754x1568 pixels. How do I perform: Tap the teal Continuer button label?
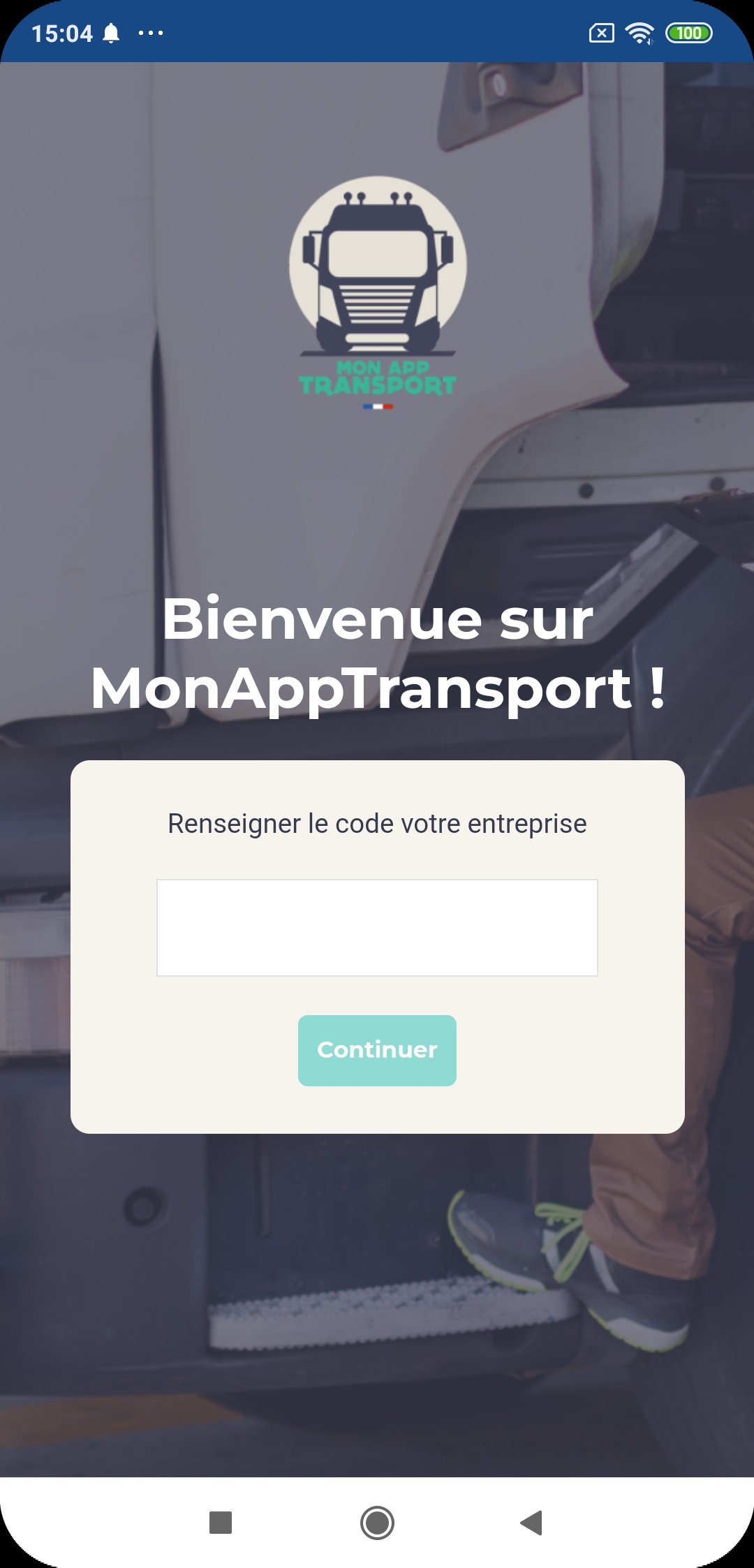376,1049
